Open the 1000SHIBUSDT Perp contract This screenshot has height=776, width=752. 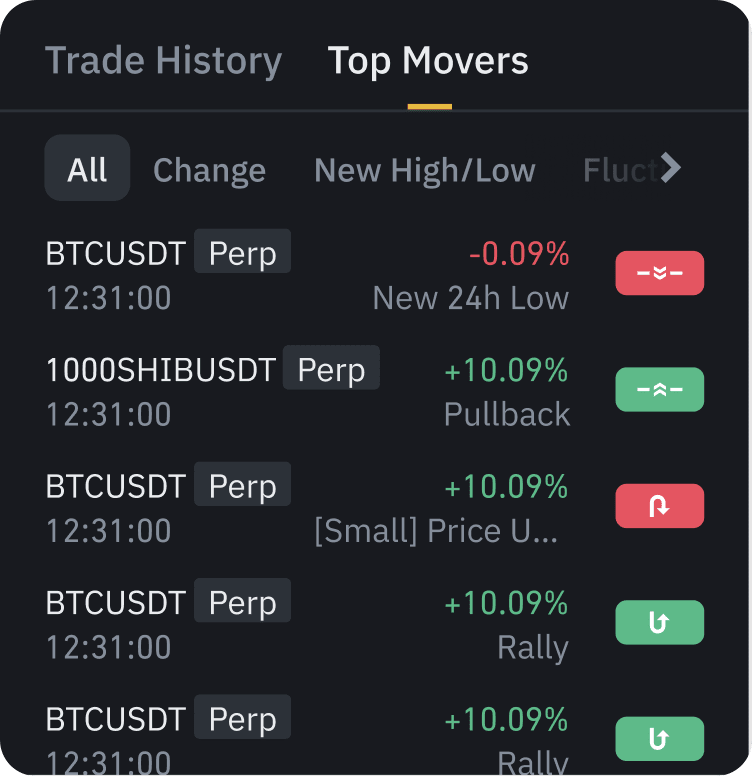[160, 369]
